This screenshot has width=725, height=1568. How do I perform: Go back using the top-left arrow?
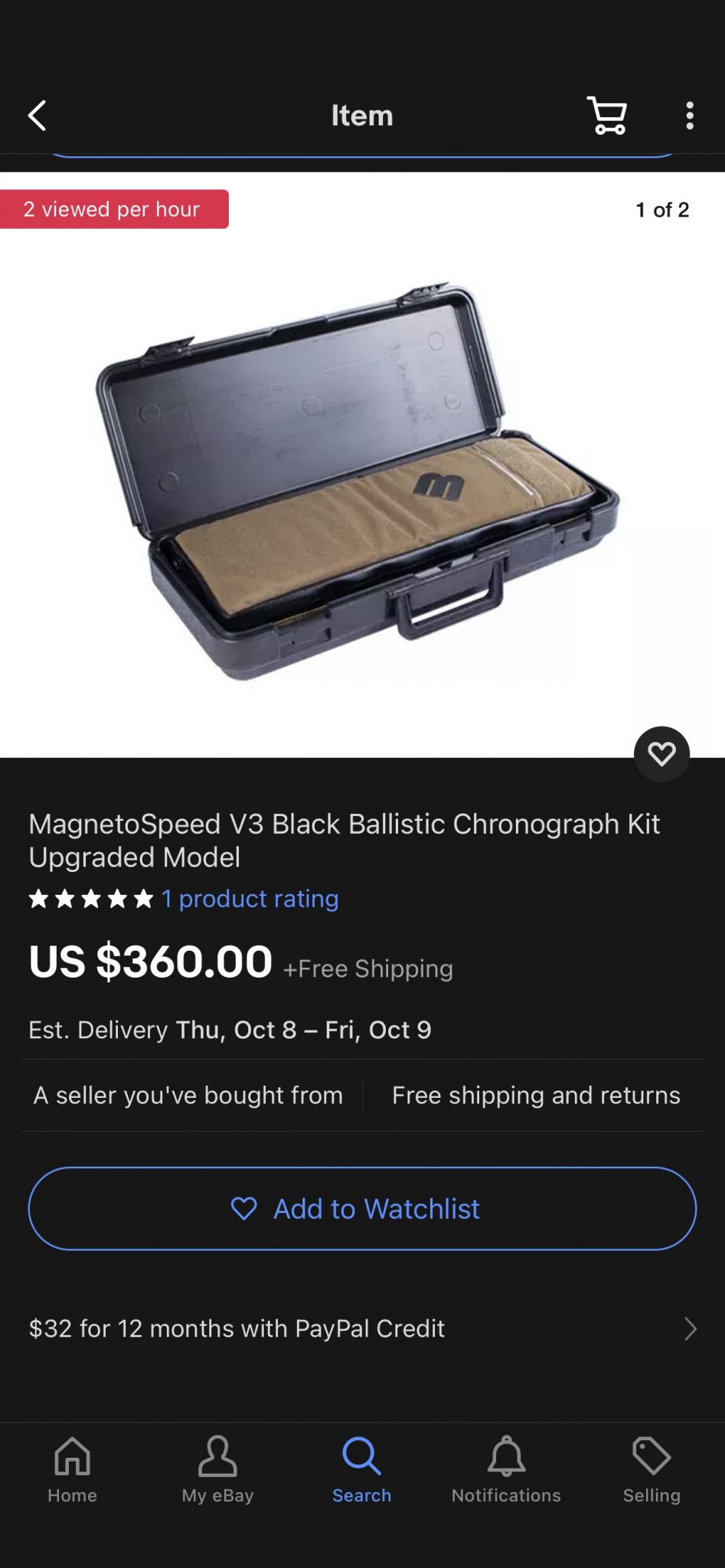[37, 116]
